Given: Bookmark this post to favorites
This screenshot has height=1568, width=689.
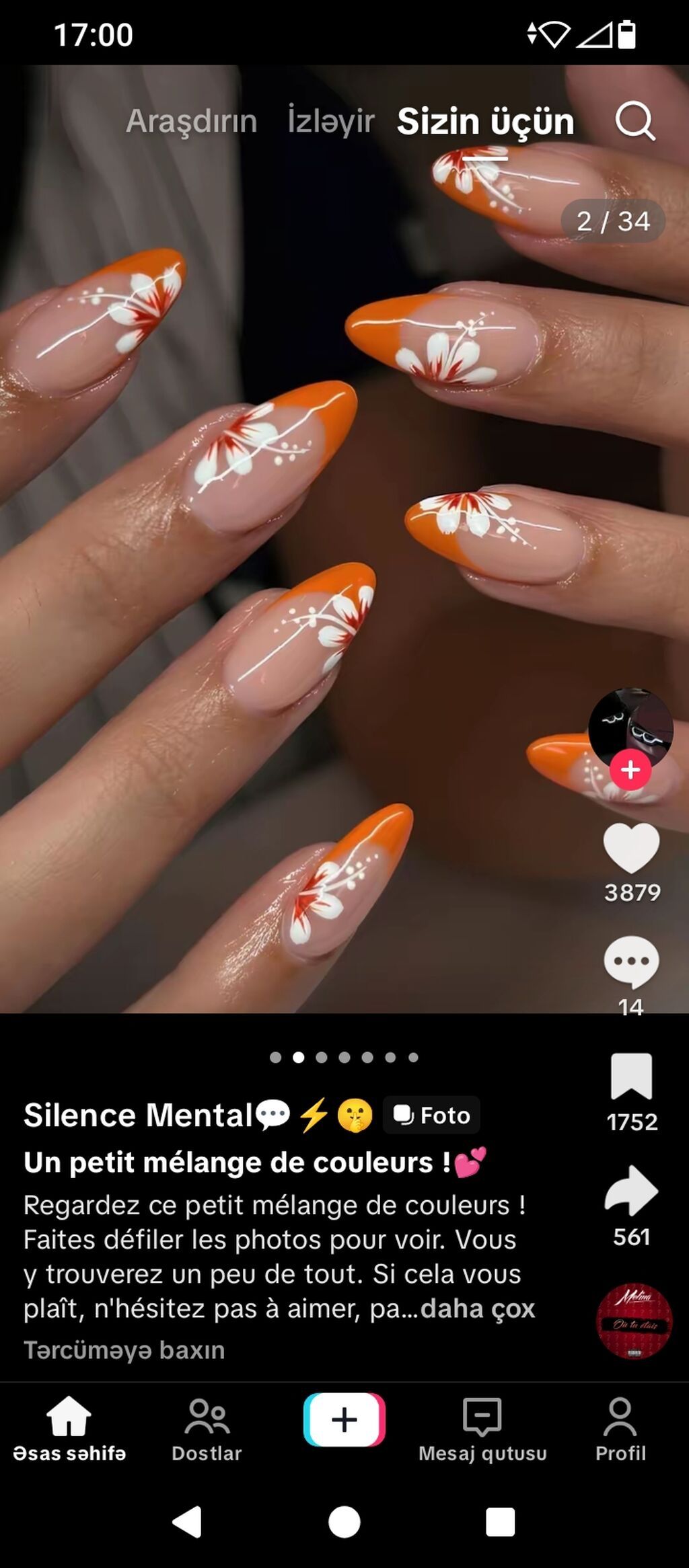Looking at the screenshot, I should click(631, 1077).
